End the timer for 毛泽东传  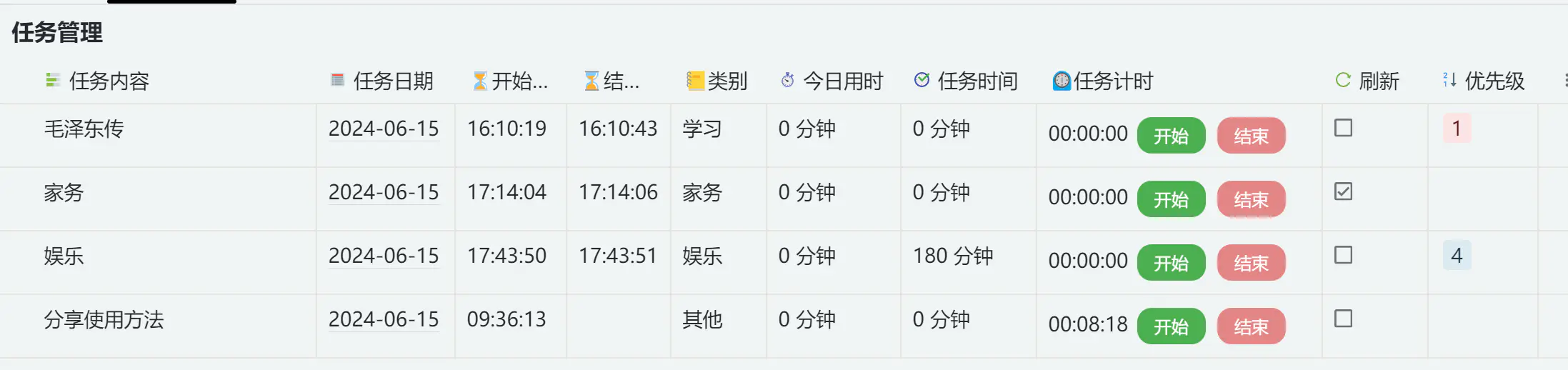click(1251, 136)
